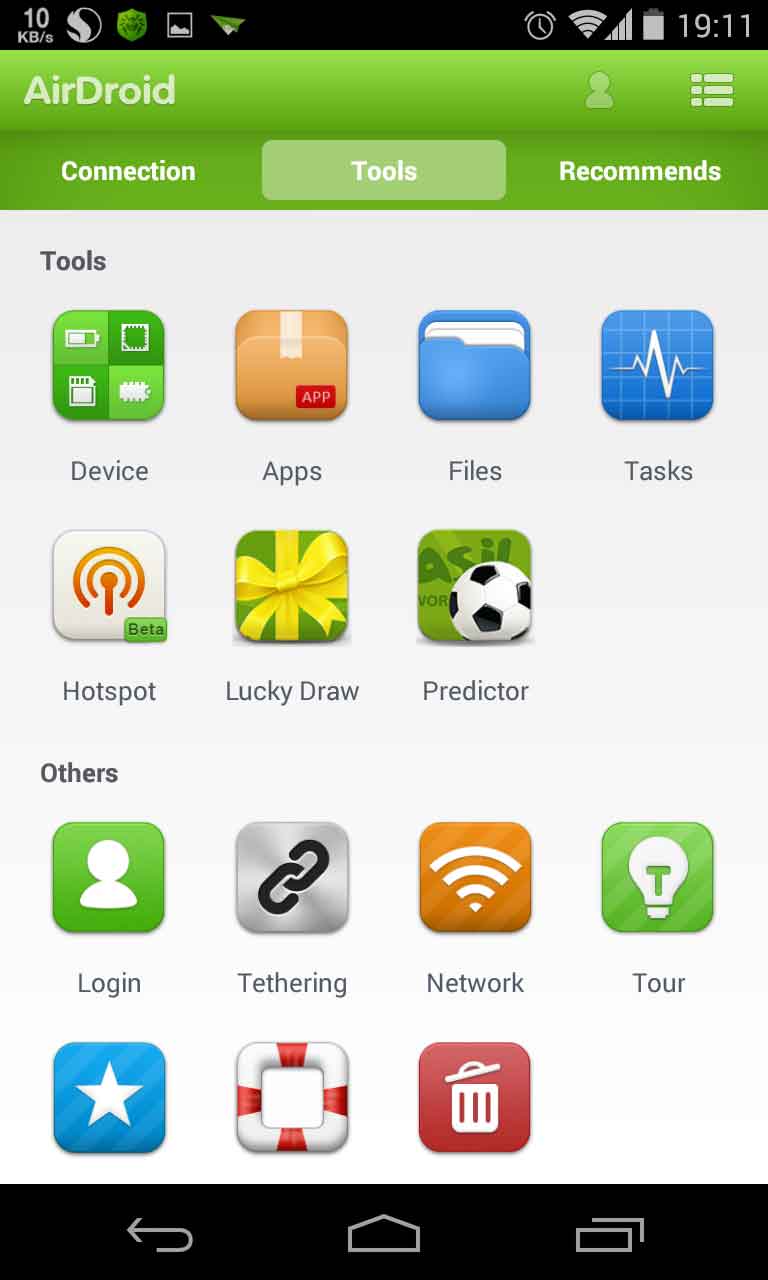Open the lifebuoy help icon
This screenshot has width=768, height=1280.
point(291,1096)
